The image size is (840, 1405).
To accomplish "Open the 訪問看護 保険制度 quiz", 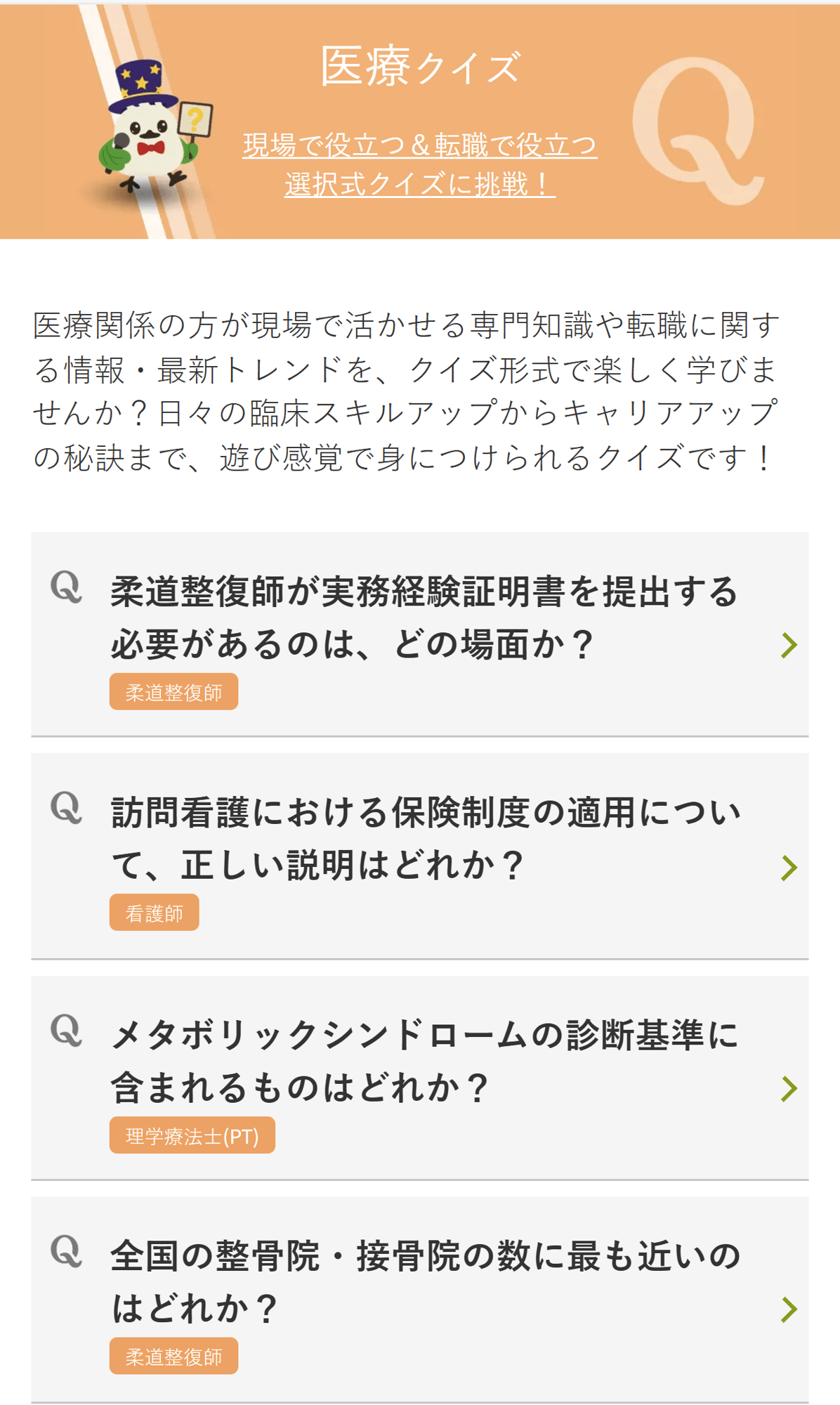I will pos(425,839).
